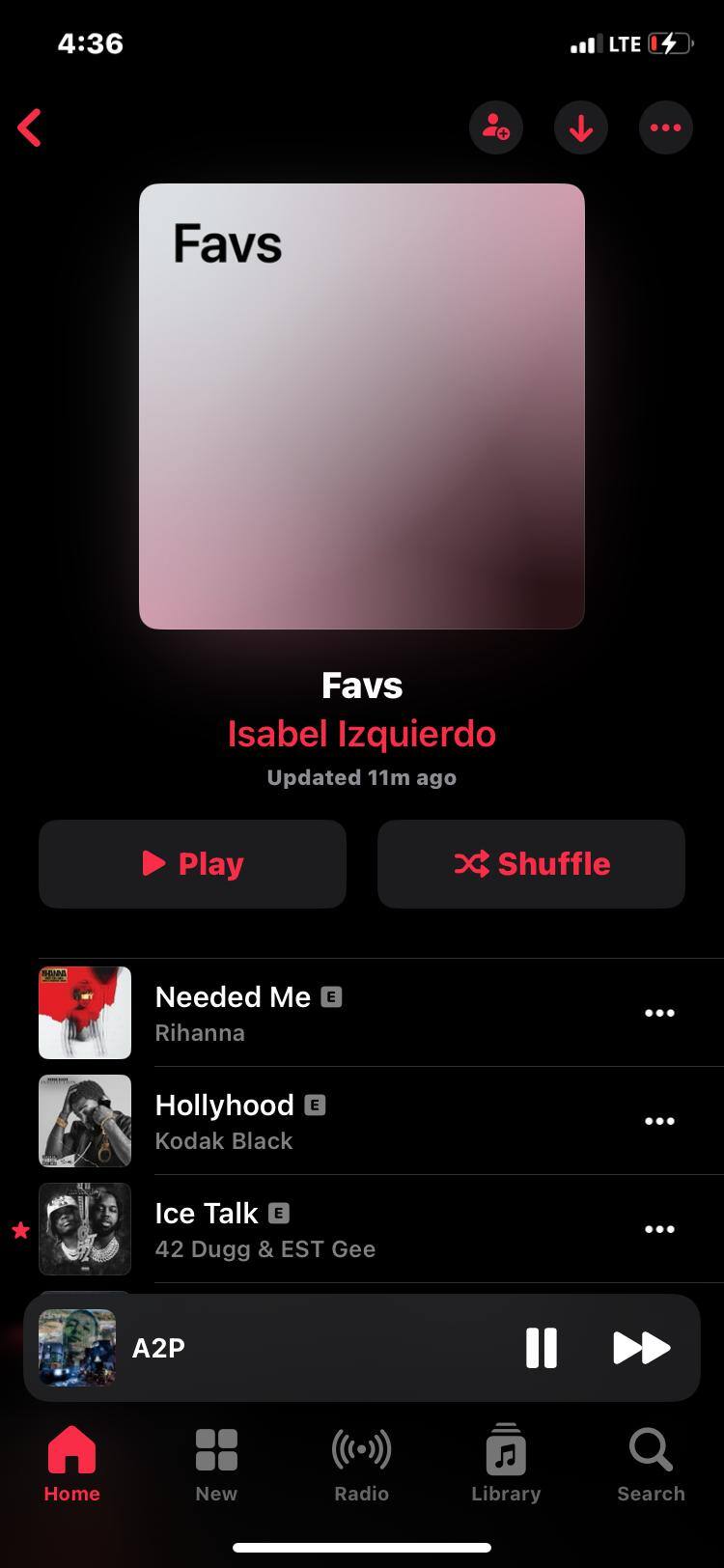This screenshot has width=724, height=1568.
Task: Go back using the red arrow
Action: [x=30, y=127]
